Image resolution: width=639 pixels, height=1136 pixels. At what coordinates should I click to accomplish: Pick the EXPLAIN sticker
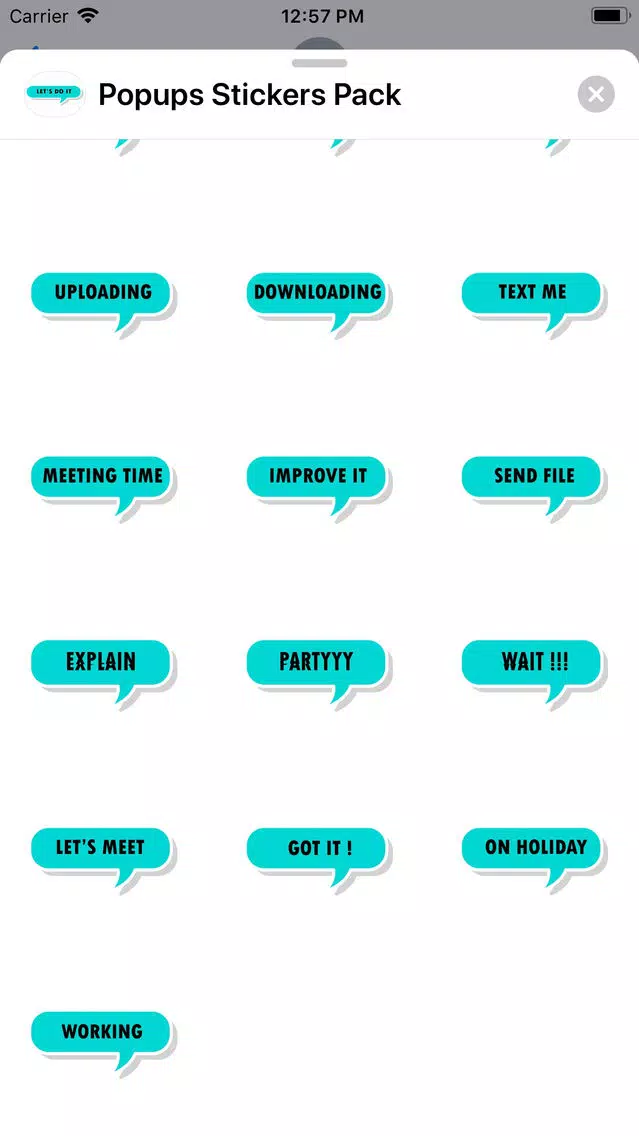pos(103,672)
